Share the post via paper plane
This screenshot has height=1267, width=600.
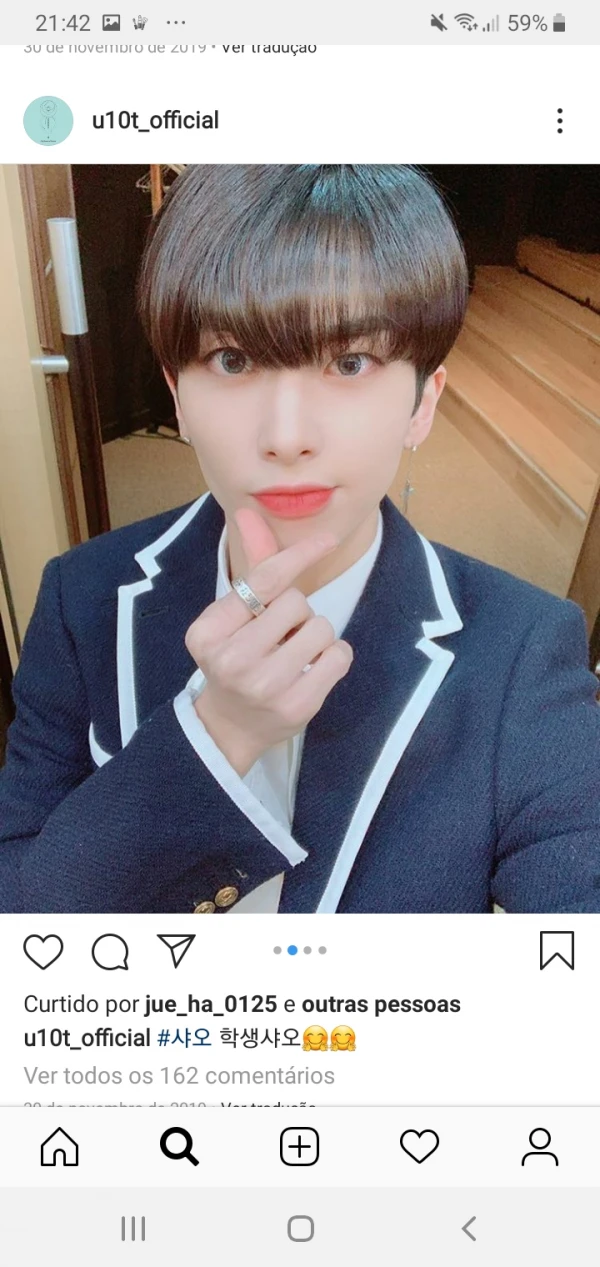coord(176,950)
